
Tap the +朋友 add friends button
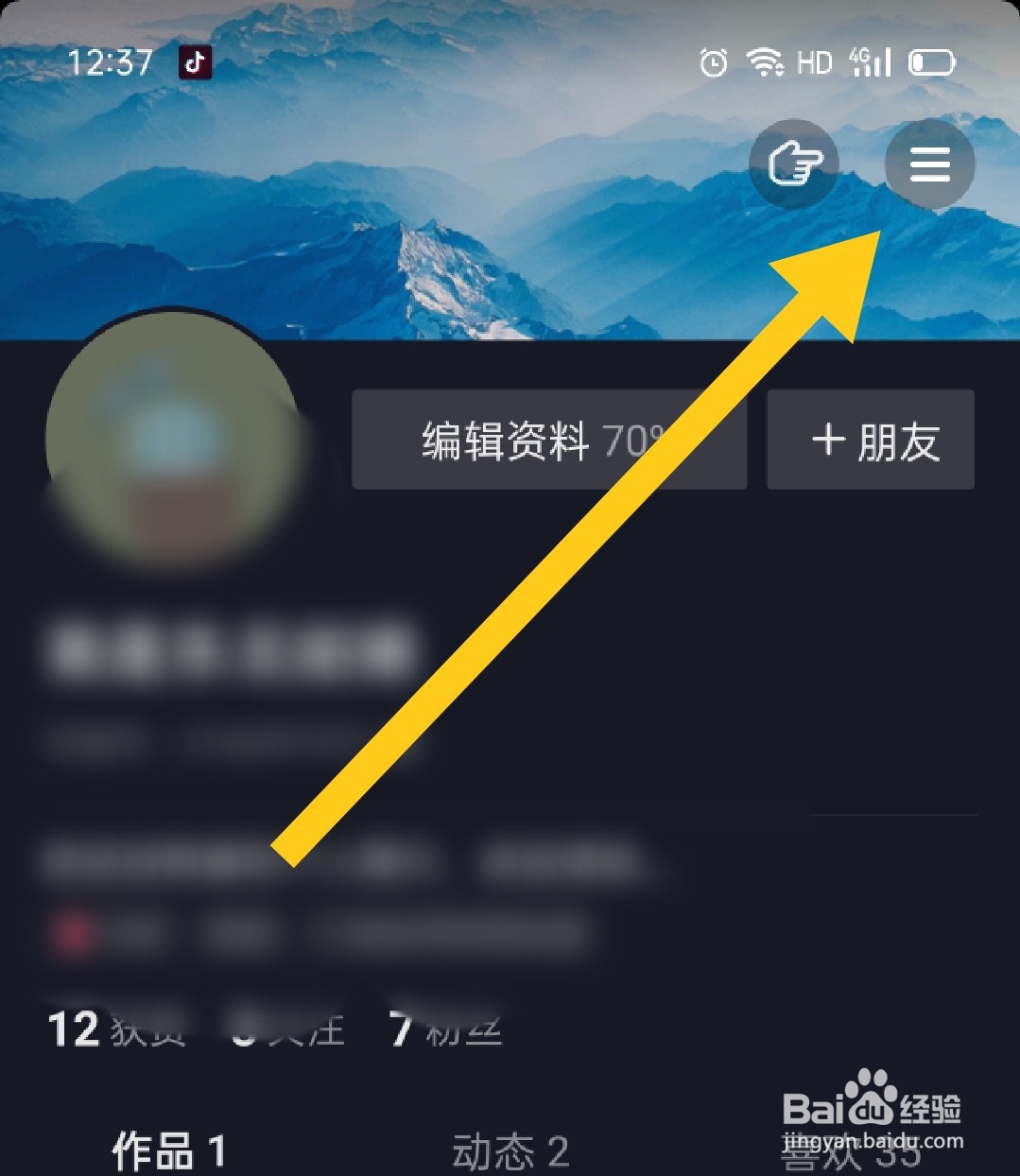(x=871, y=440)
